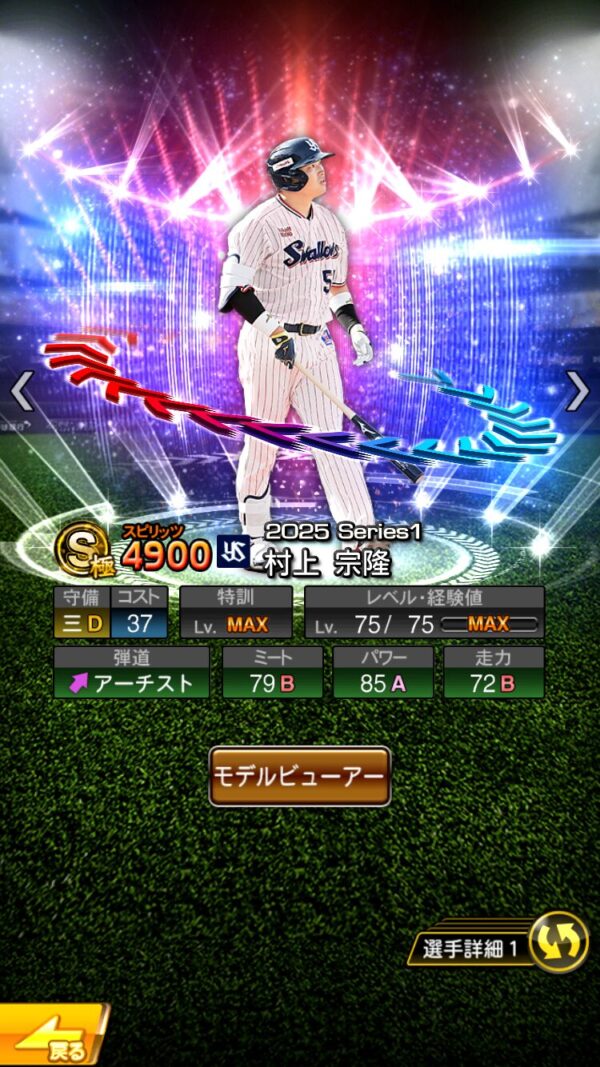This screenshot has height=1067, width=600.
Task: Go to the next player card
Action: pos(577,391)
